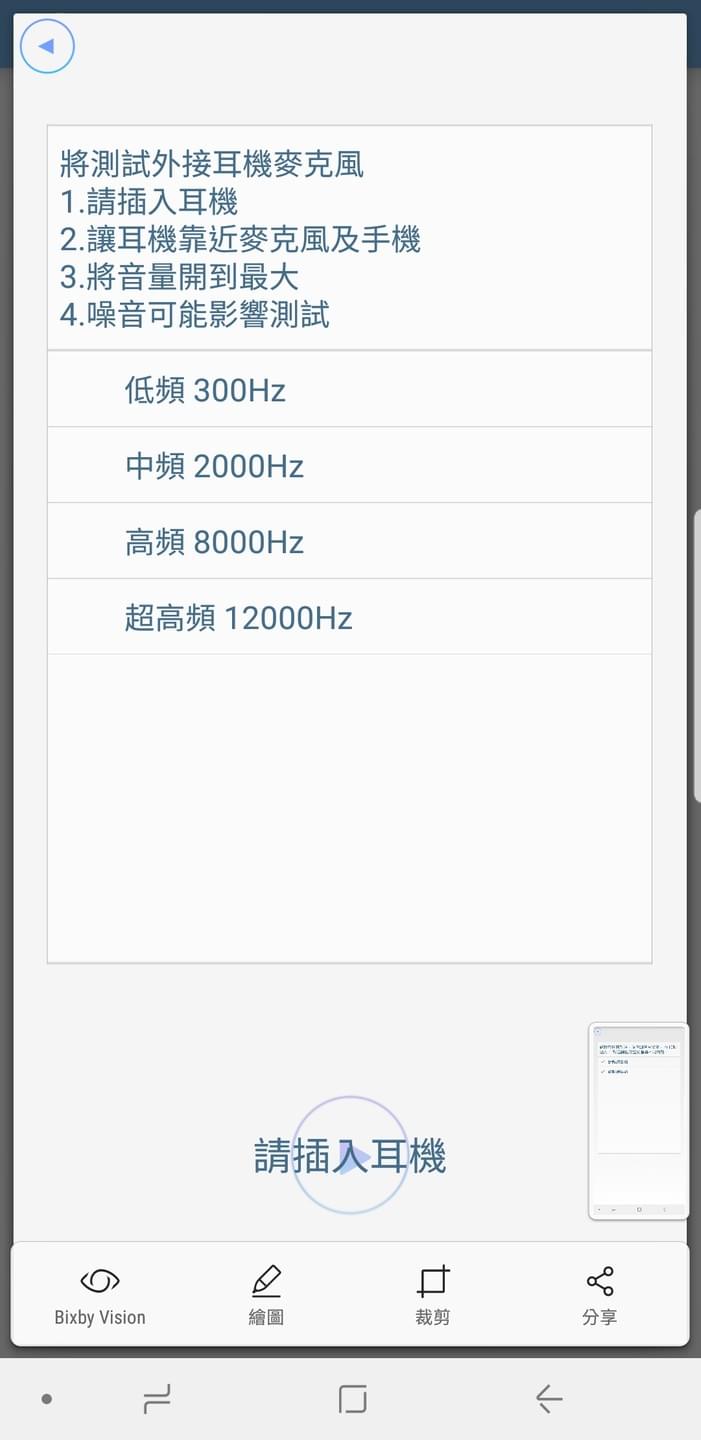Pick the 高頻 8000Hz test

coord(349,541)
